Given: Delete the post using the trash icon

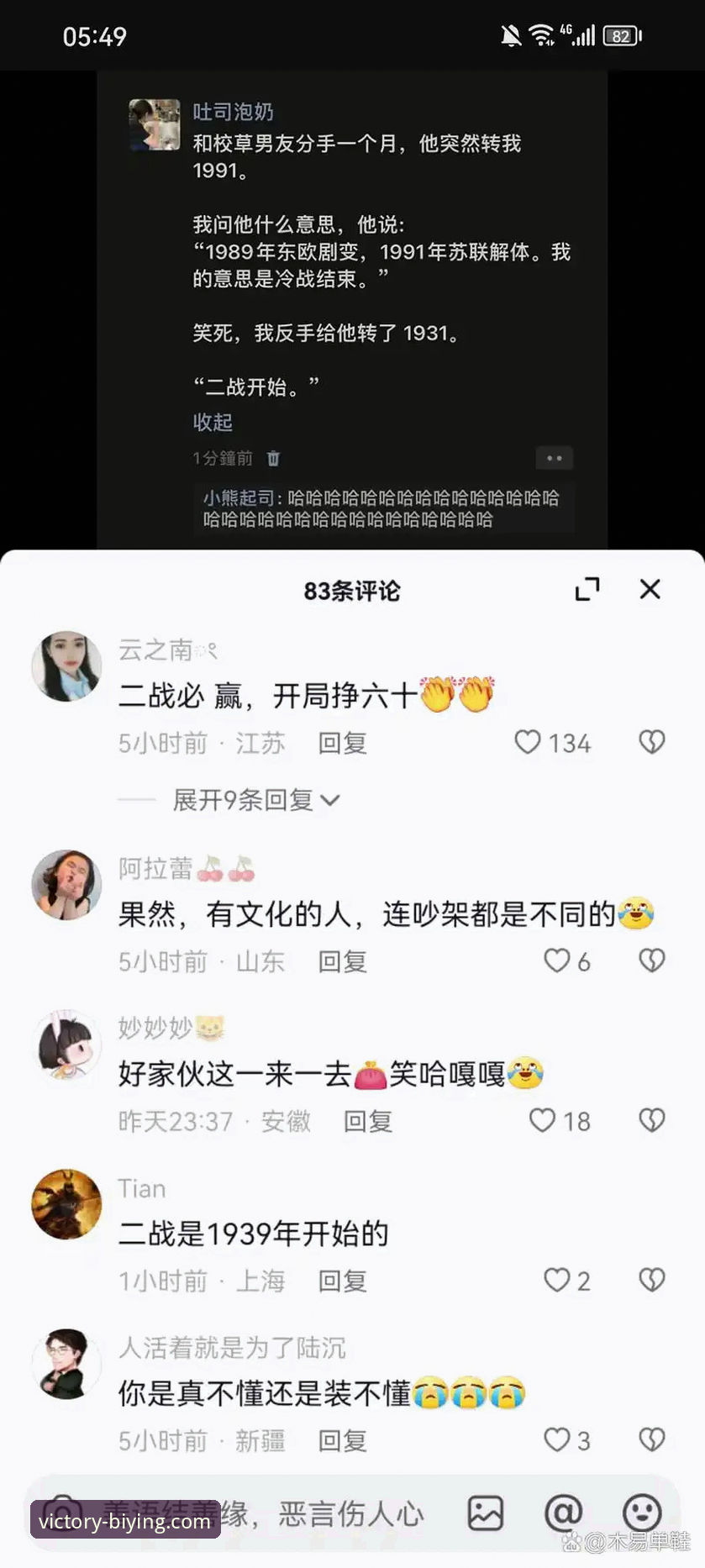Looking at the screenshot, I should (273, 458).
